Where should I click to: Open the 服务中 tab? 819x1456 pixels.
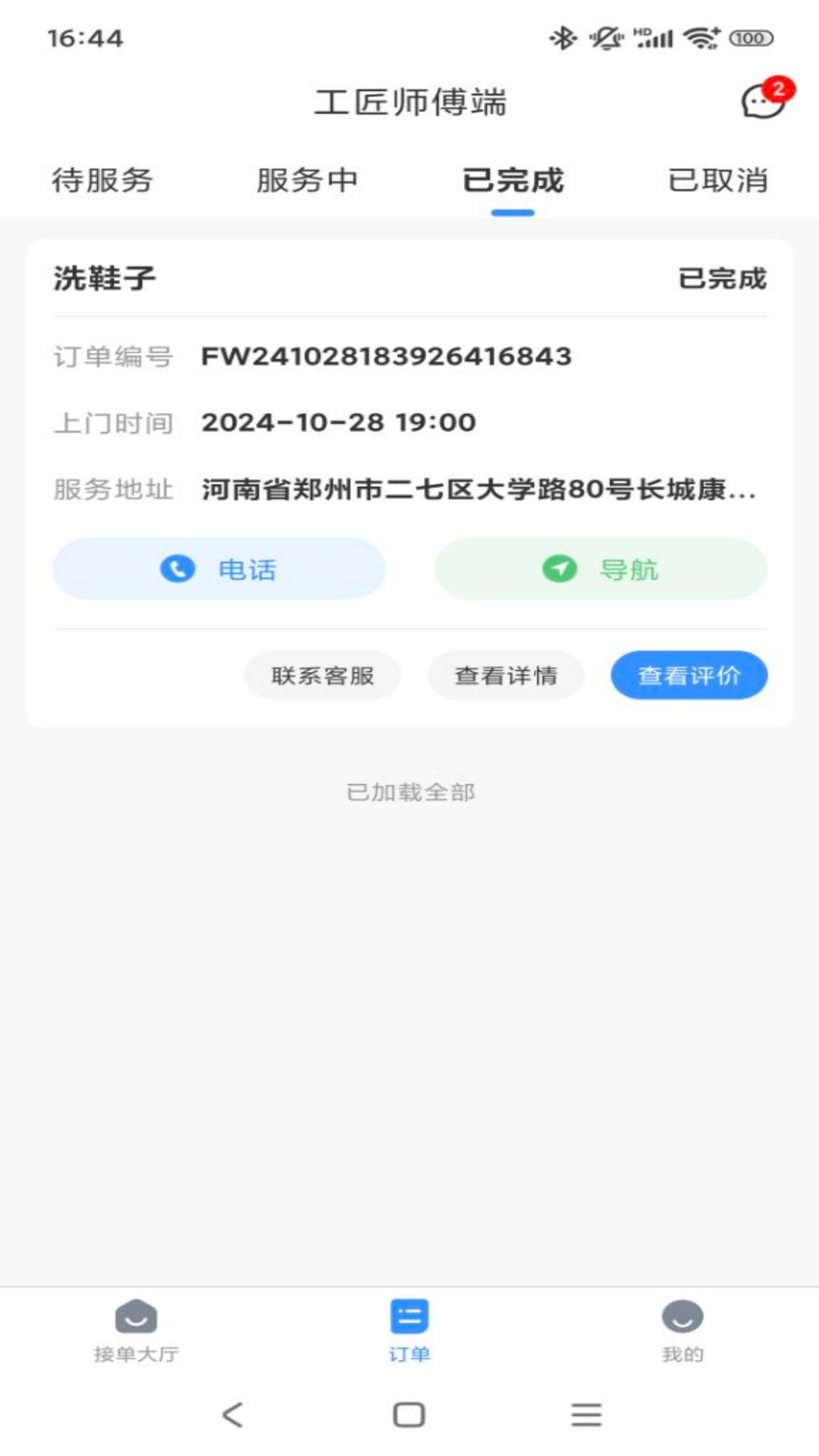coord(307,181)
